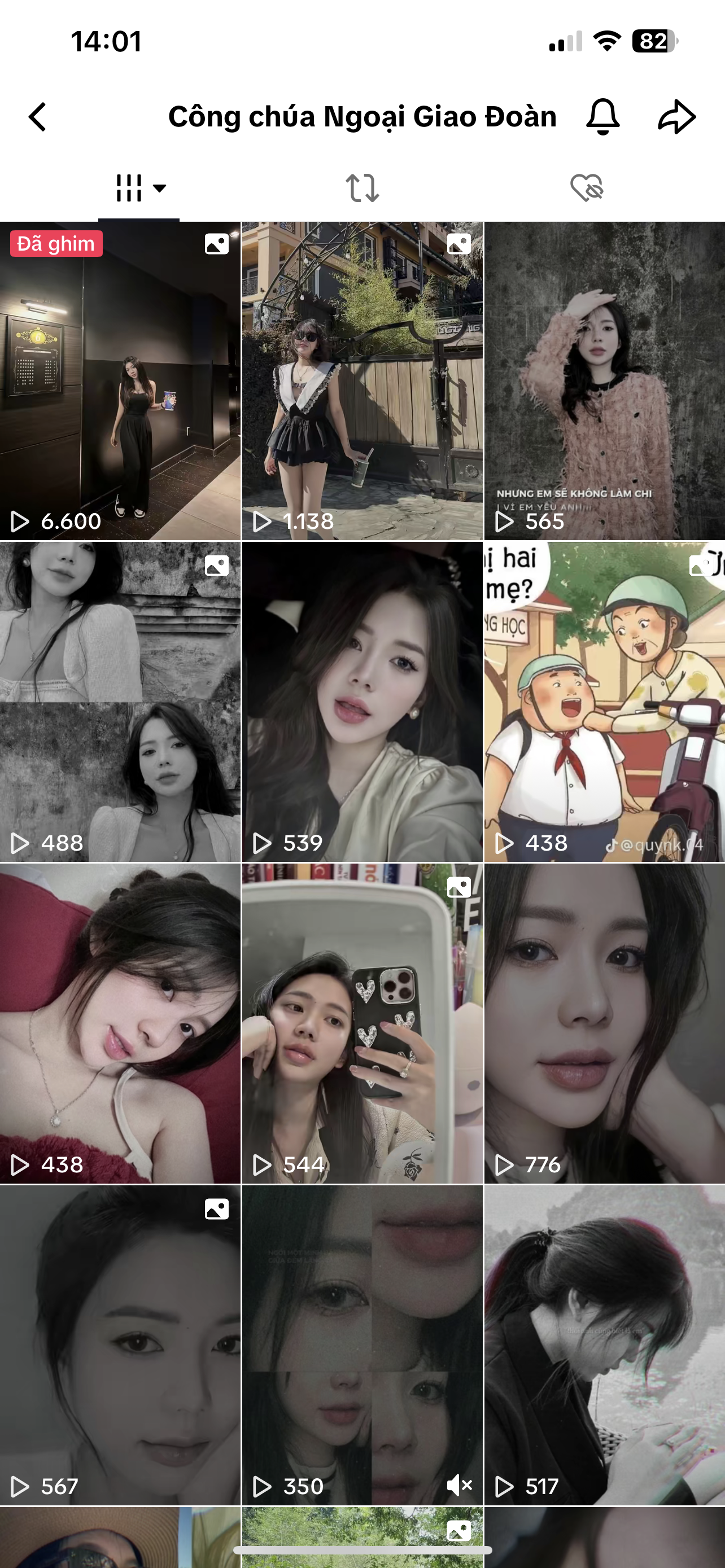
Task: Select the videos grid tab
Action: (139, 187)
